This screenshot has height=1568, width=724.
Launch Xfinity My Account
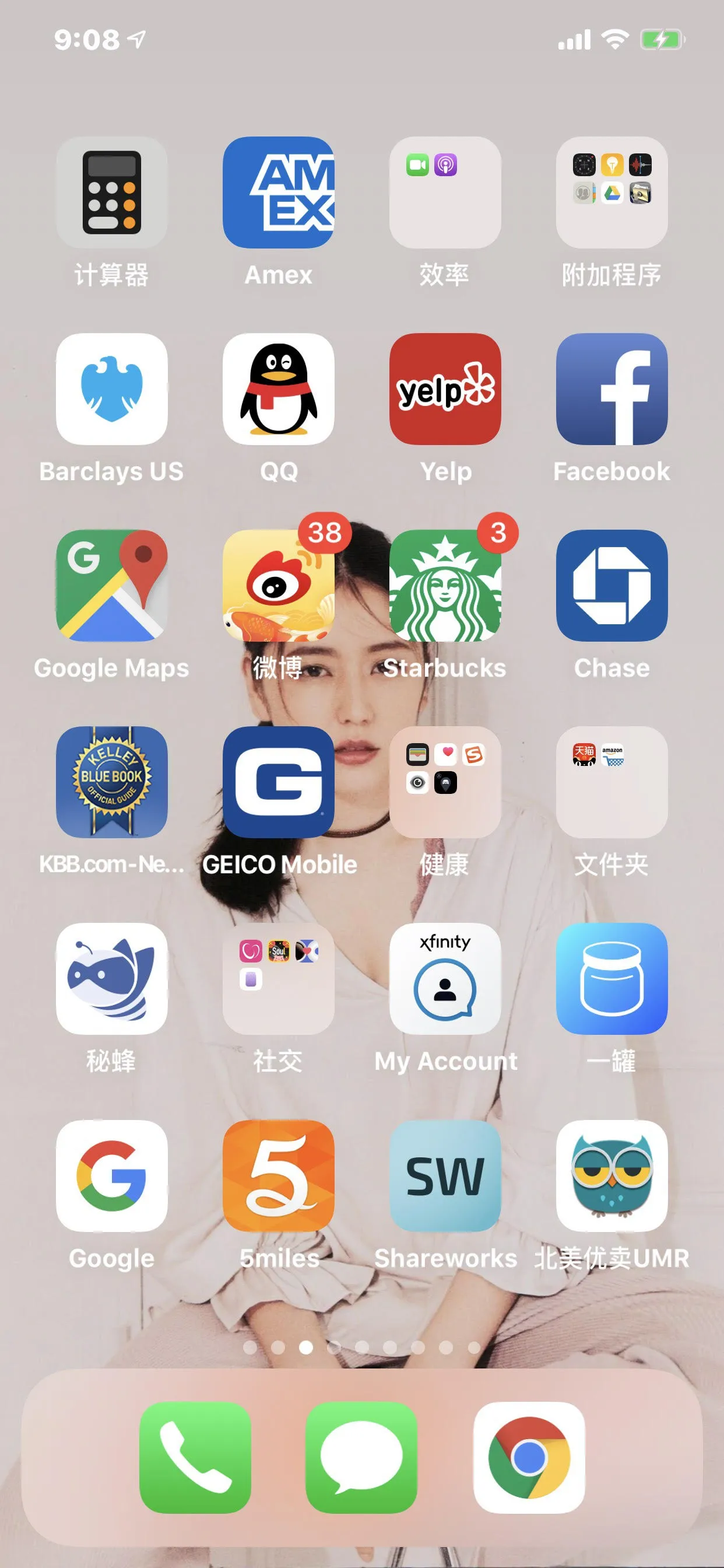pos(445,979)
